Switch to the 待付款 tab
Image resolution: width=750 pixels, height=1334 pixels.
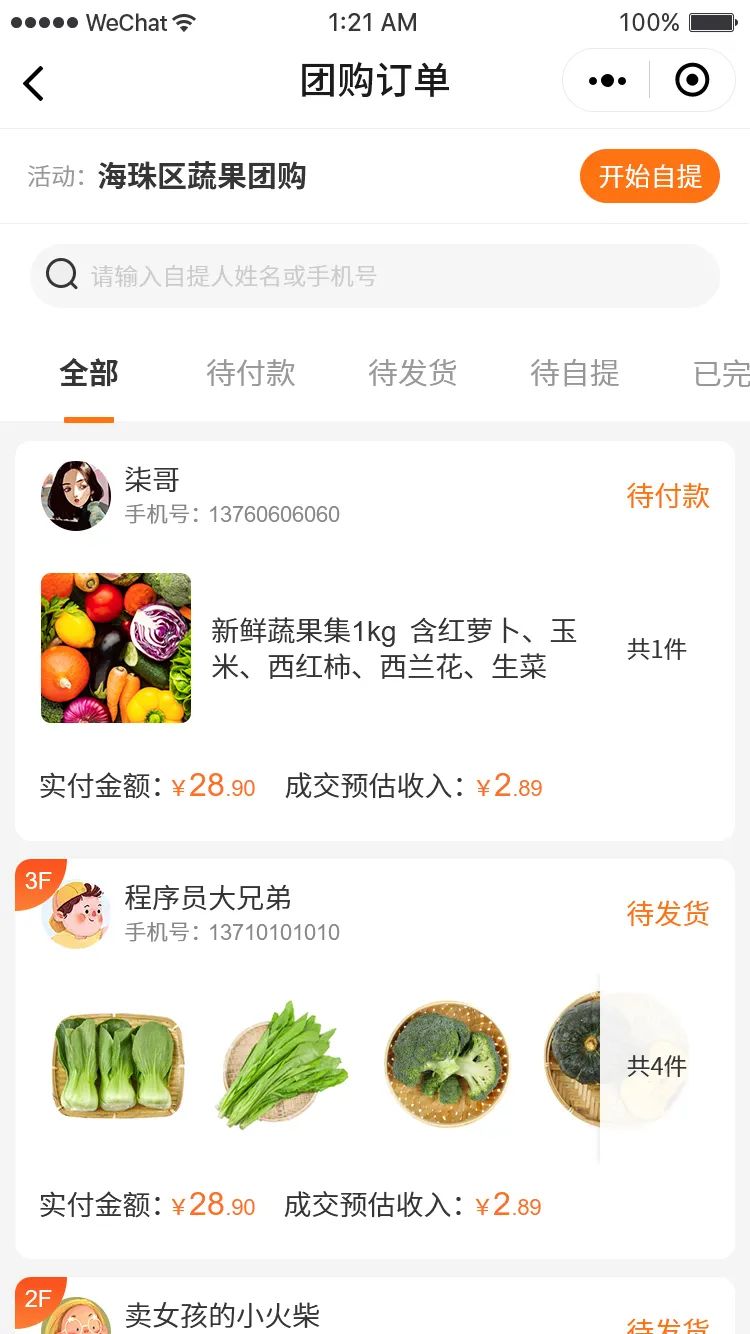coord(250,373)
